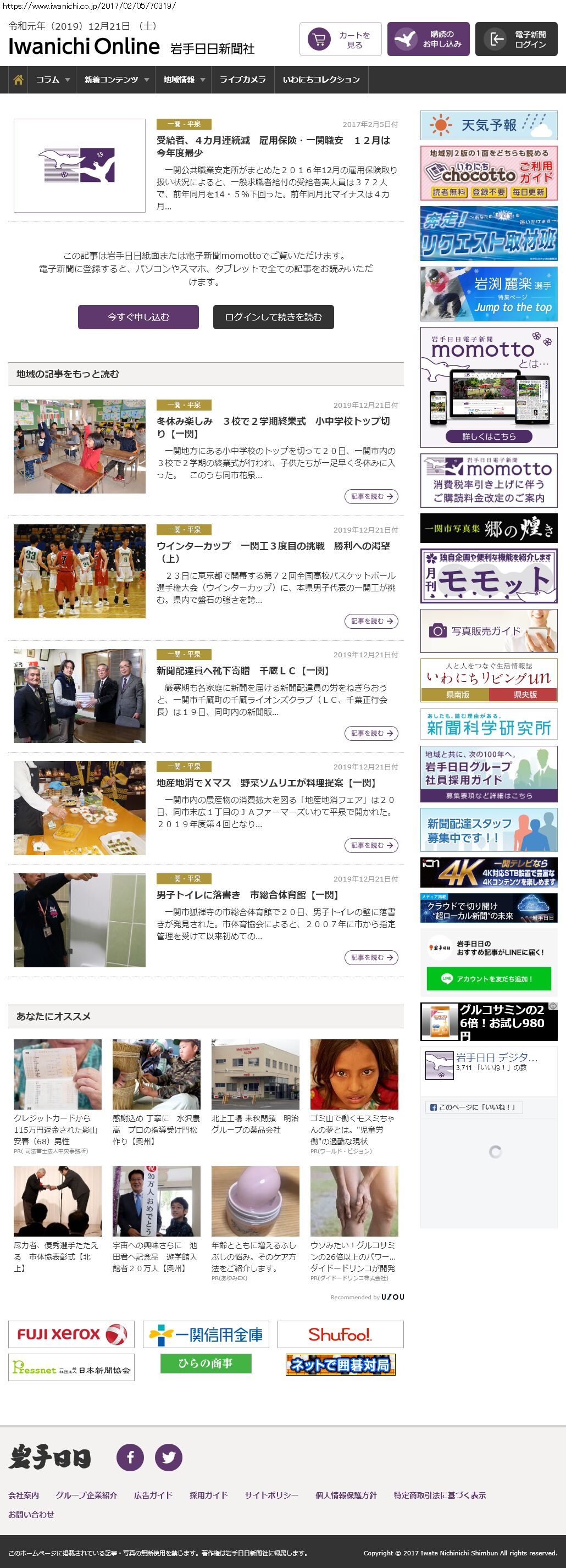
Task: View the cart with カートを見る
Action: [x=340, y=40]
